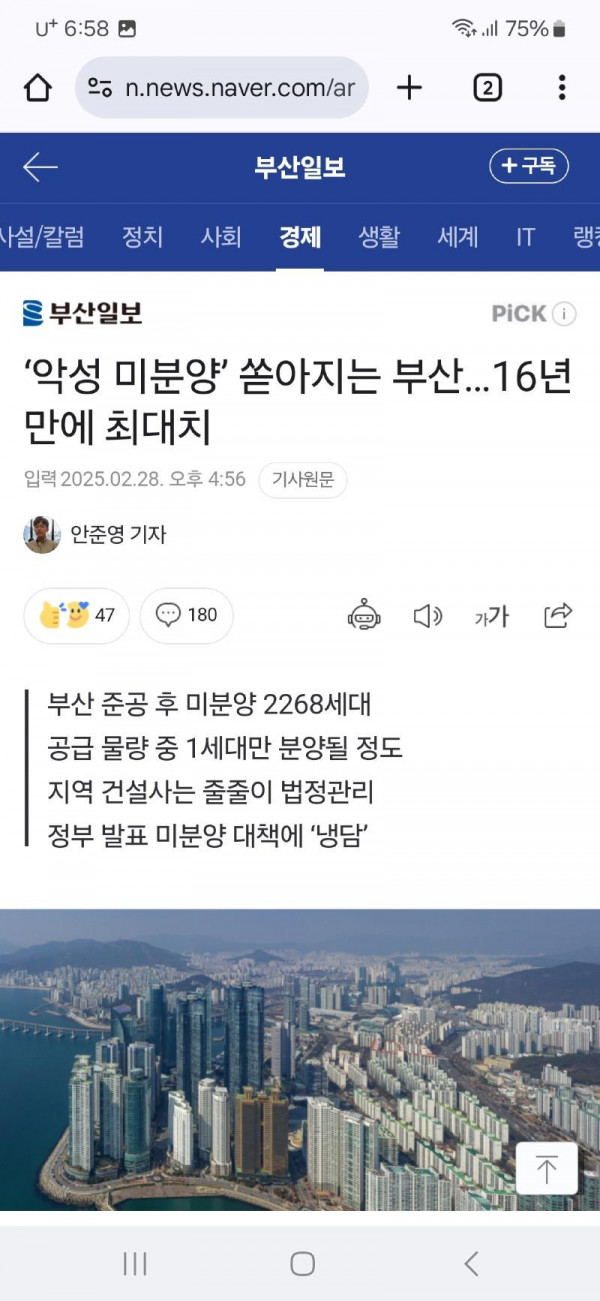Go to the browser home page
This screenshot has width=600, height=1301.
tap(38, 88)
